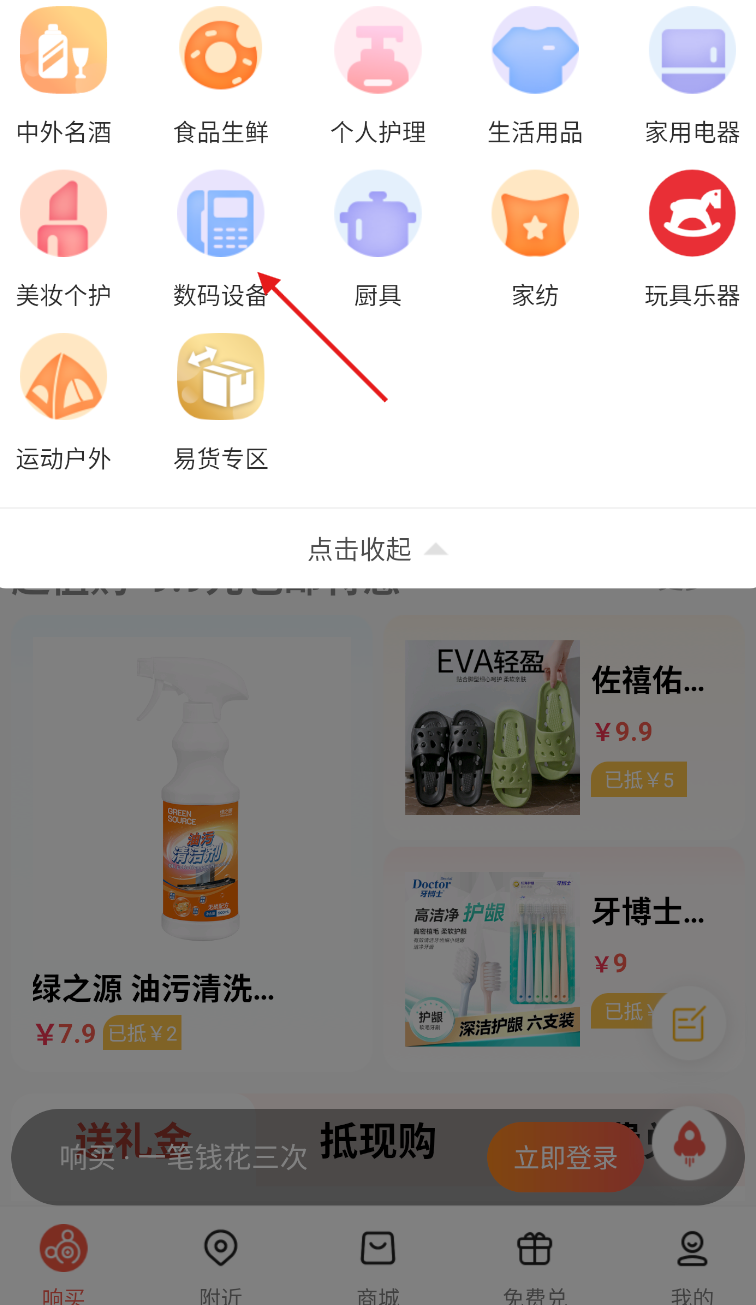Collapse the category panel with 点击收起
756x1305 pixels.
pos(377,549)
